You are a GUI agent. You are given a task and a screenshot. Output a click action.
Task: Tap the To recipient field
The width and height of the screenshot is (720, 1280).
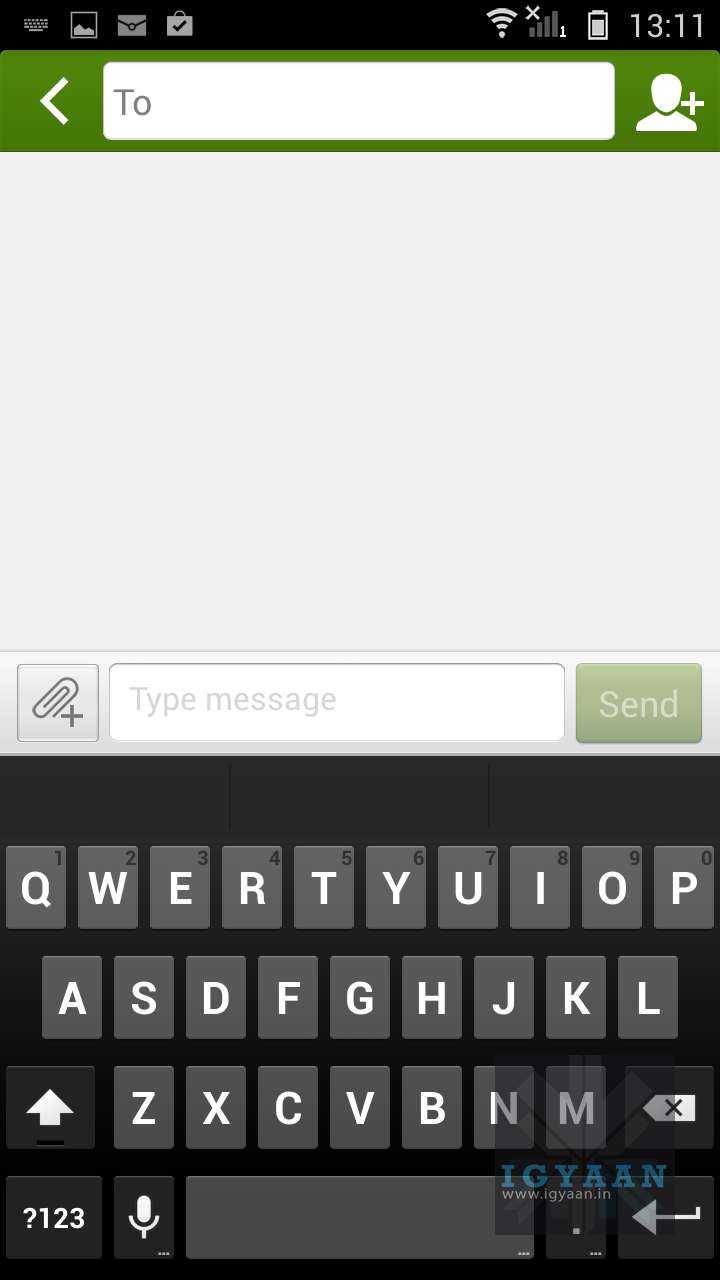click(x=358, y=102)
